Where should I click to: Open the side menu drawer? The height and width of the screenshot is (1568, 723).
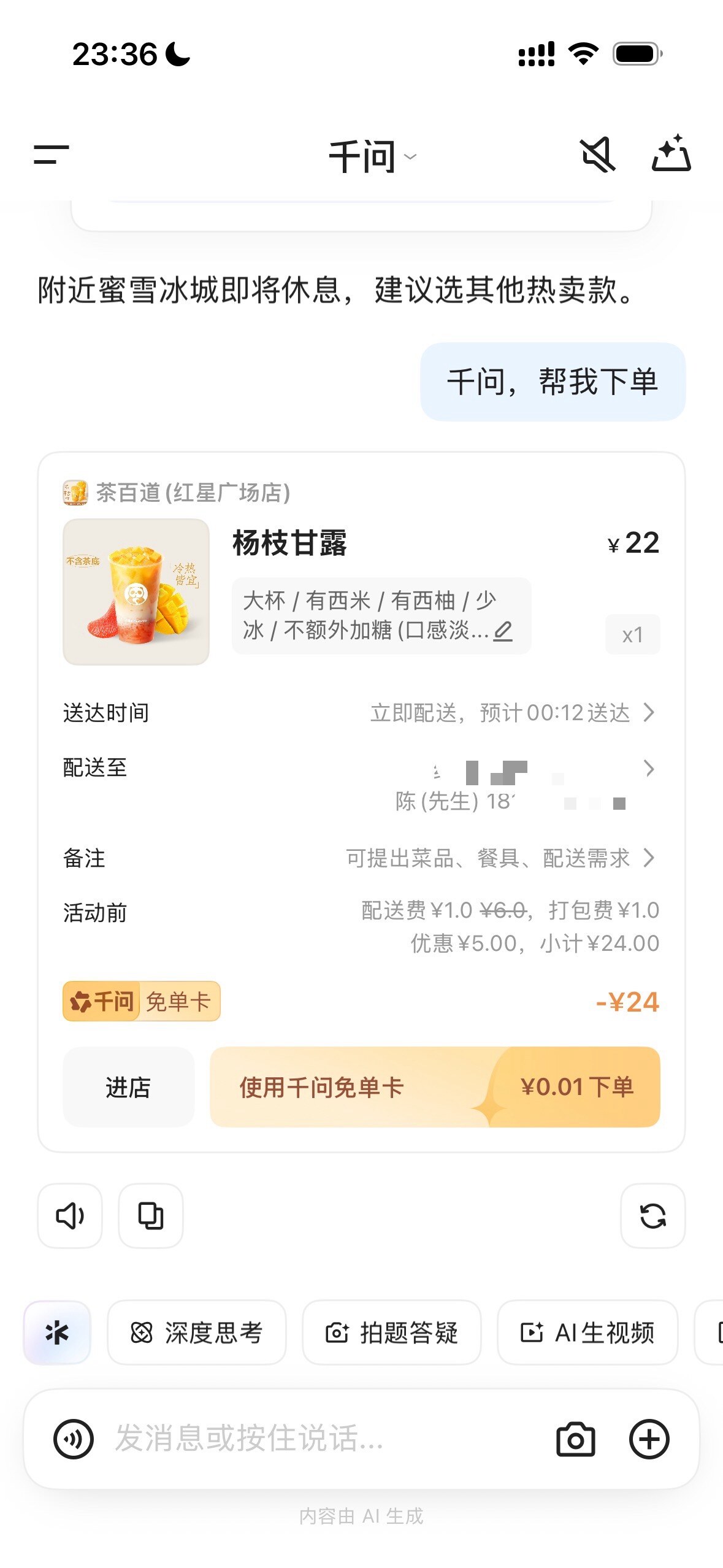click(52, 155)
